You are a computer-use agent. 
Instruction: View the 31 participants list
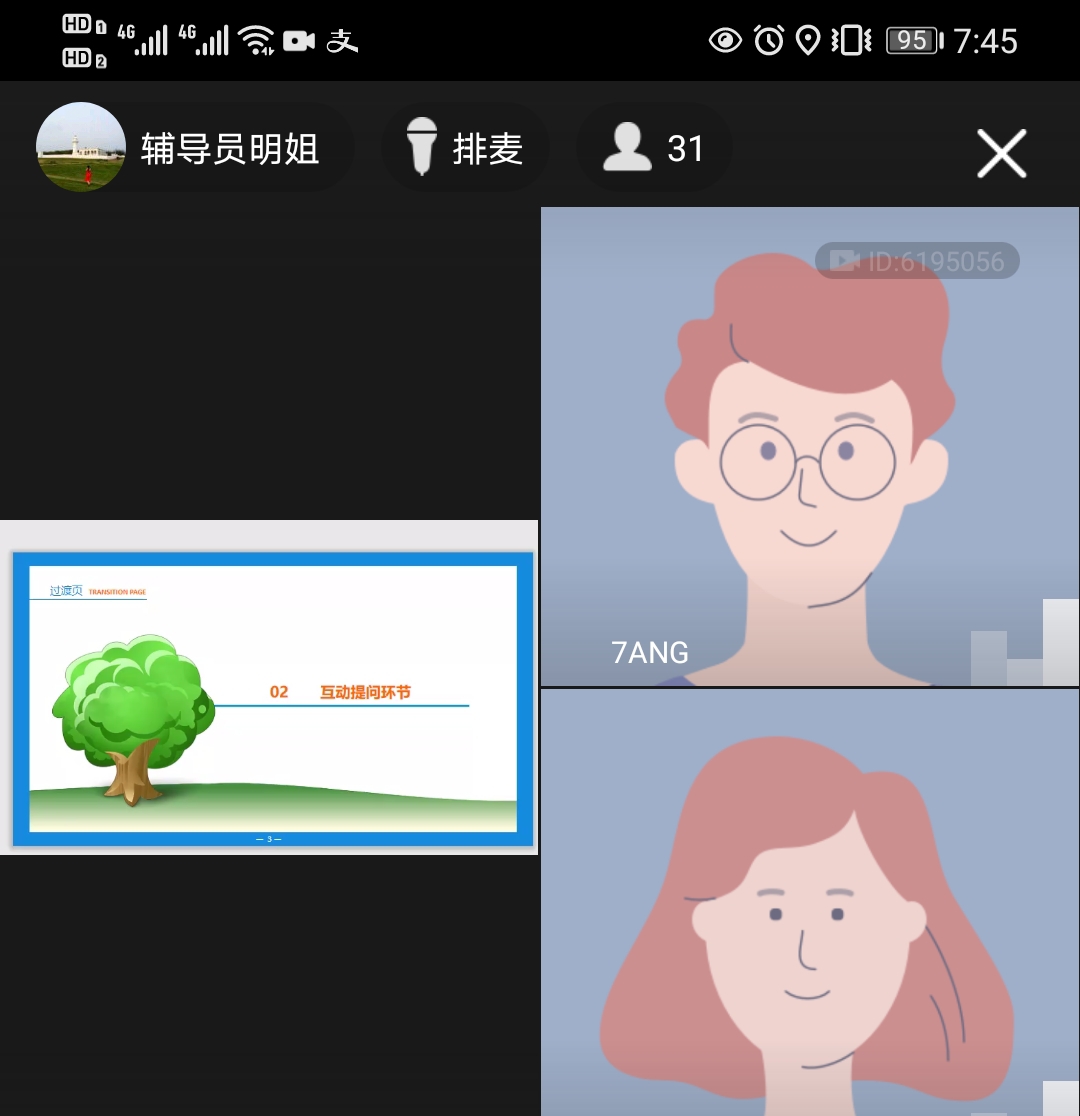tap(655, 148)
